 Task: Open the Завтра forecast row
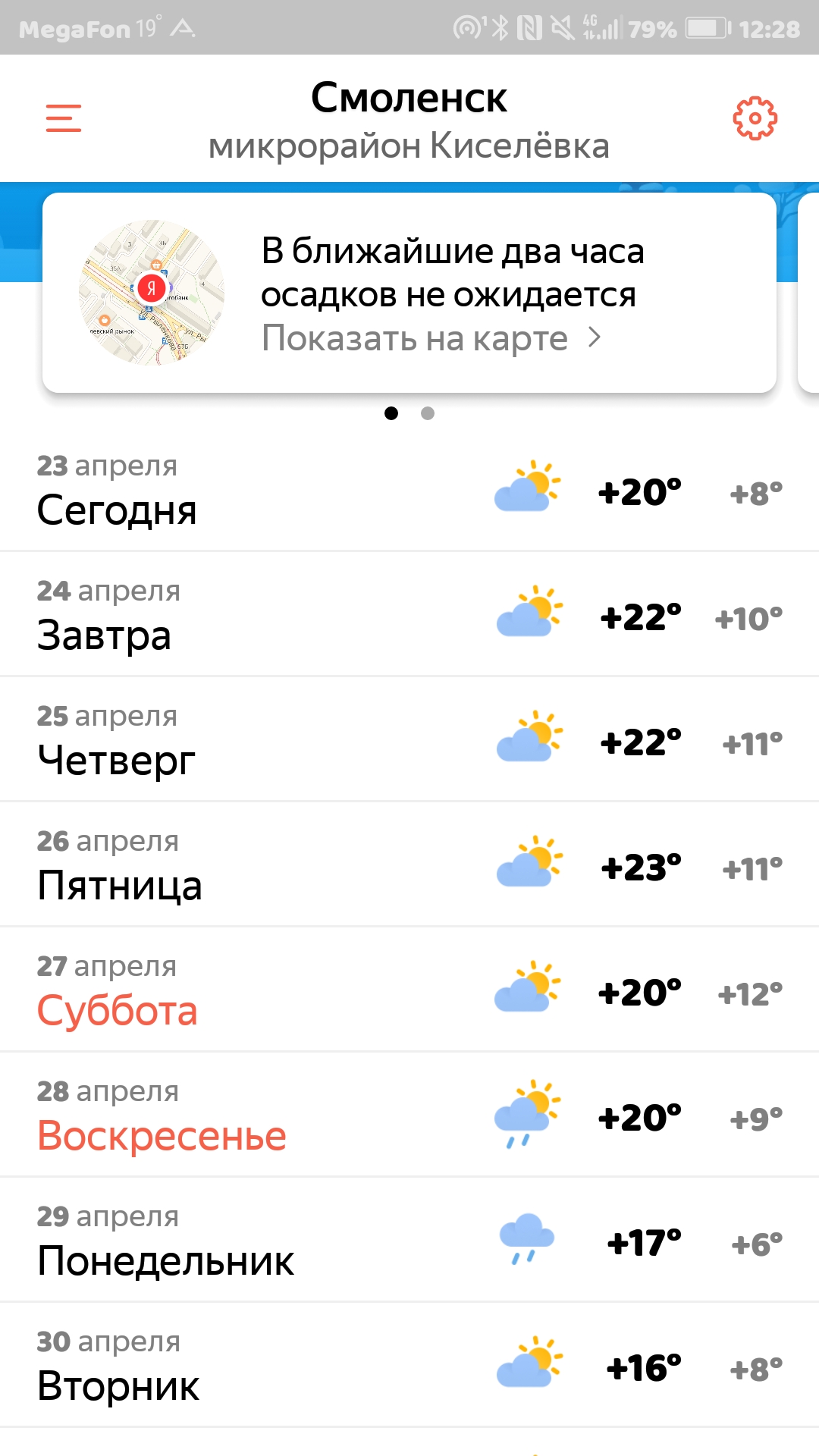coord(409,615)
